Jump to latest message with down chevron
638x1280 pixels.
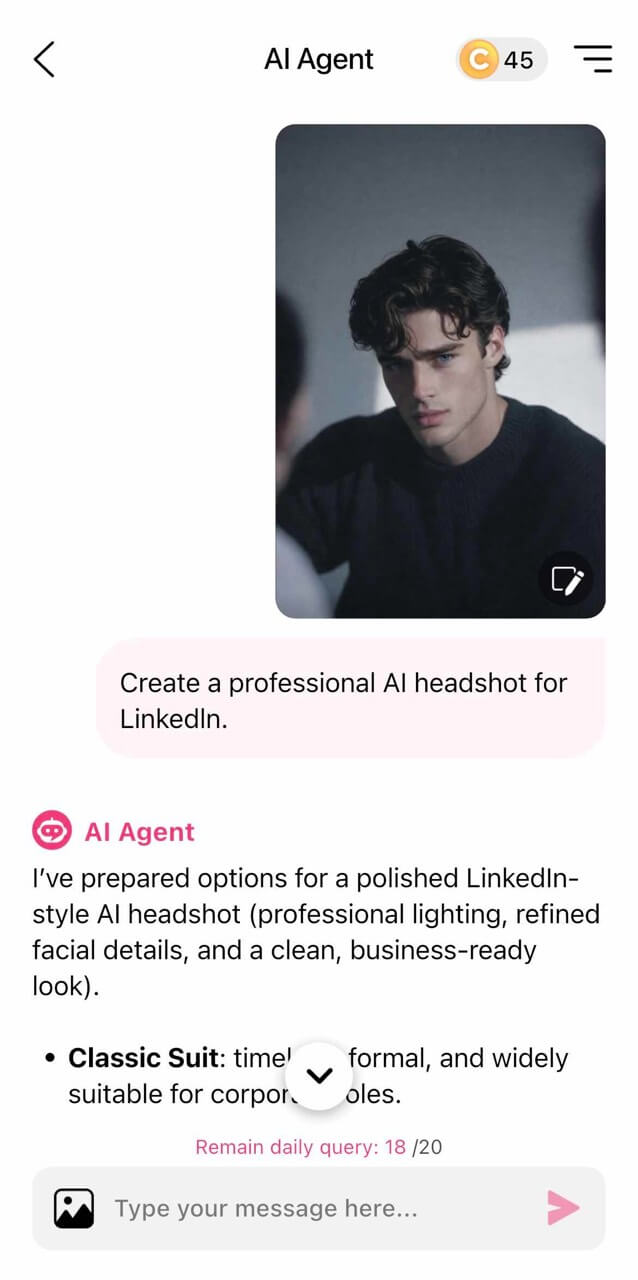pyautogui.click(x=319, y=1076)
